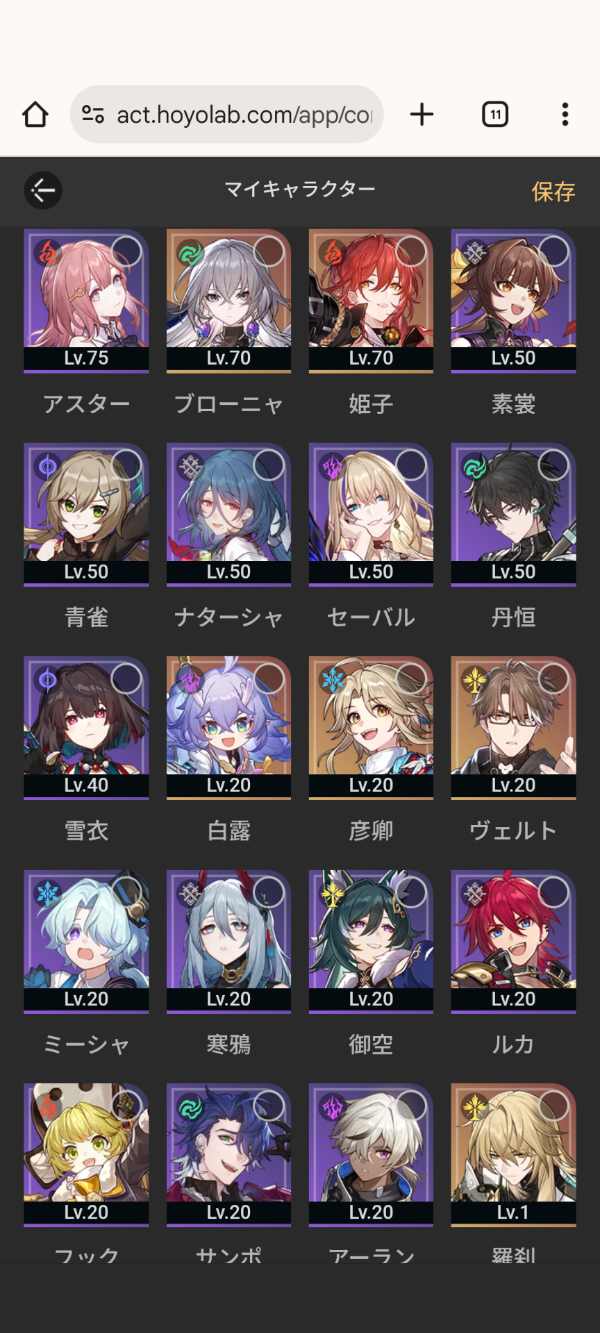Select character ヴェルト
The width and height of the screenshot is (600, 1333).
point(513,727)
